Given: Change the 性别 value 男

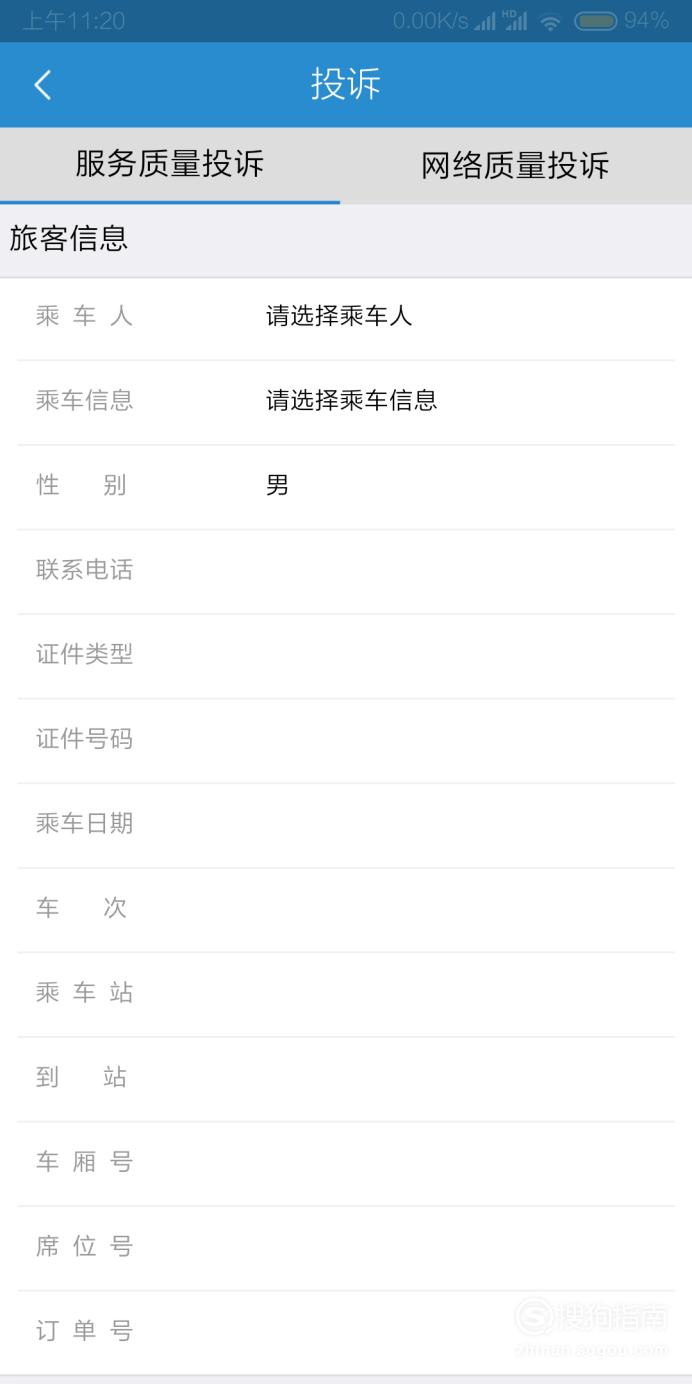Looking at the screenshot, I should click(277, 486).
